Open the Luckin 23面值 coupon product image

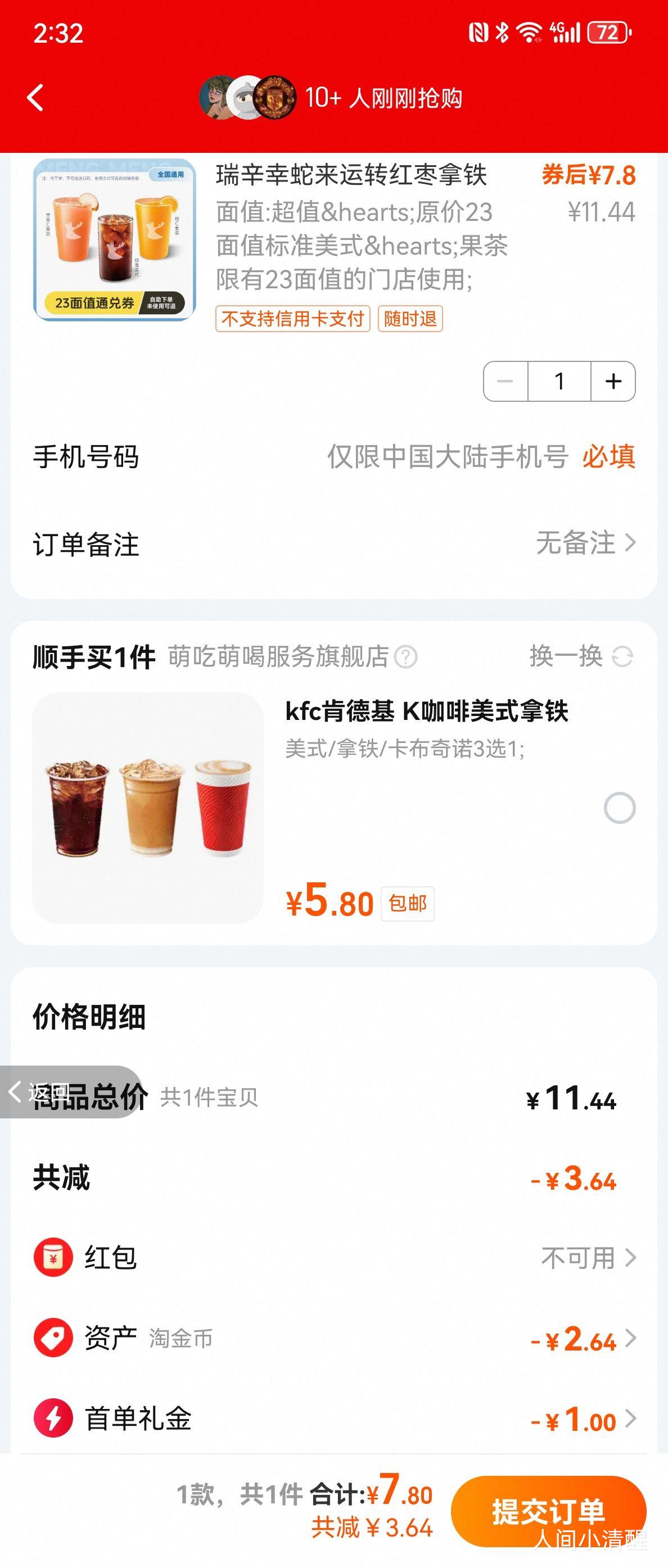click(x=115, y=240)
